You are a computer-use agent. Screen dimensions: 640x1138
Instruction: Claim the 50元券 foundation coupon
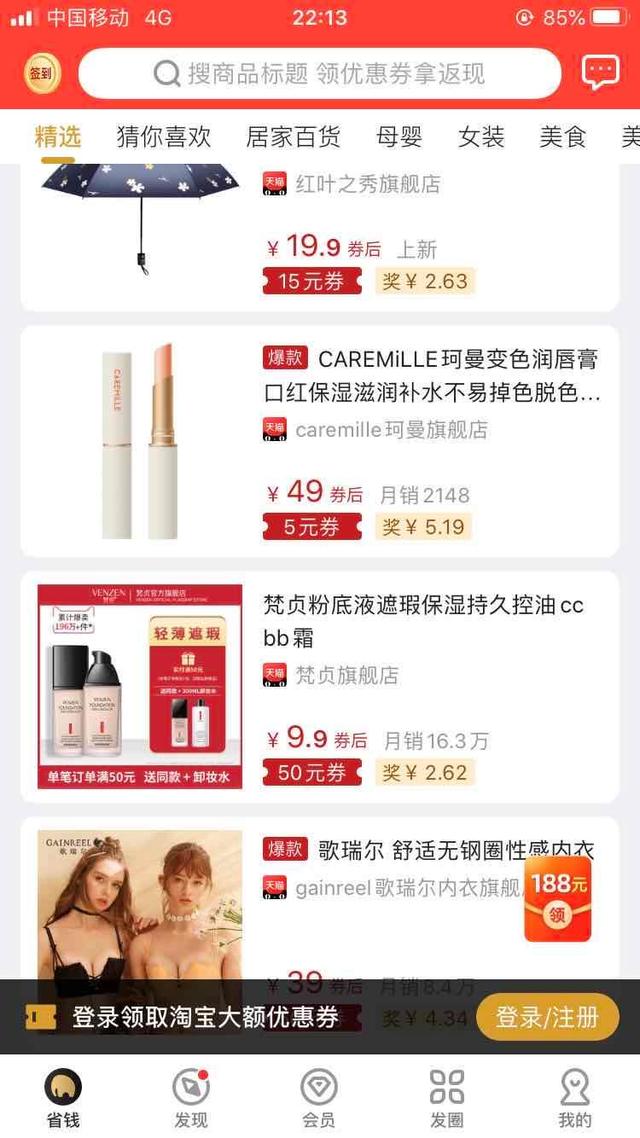(312, 773)
